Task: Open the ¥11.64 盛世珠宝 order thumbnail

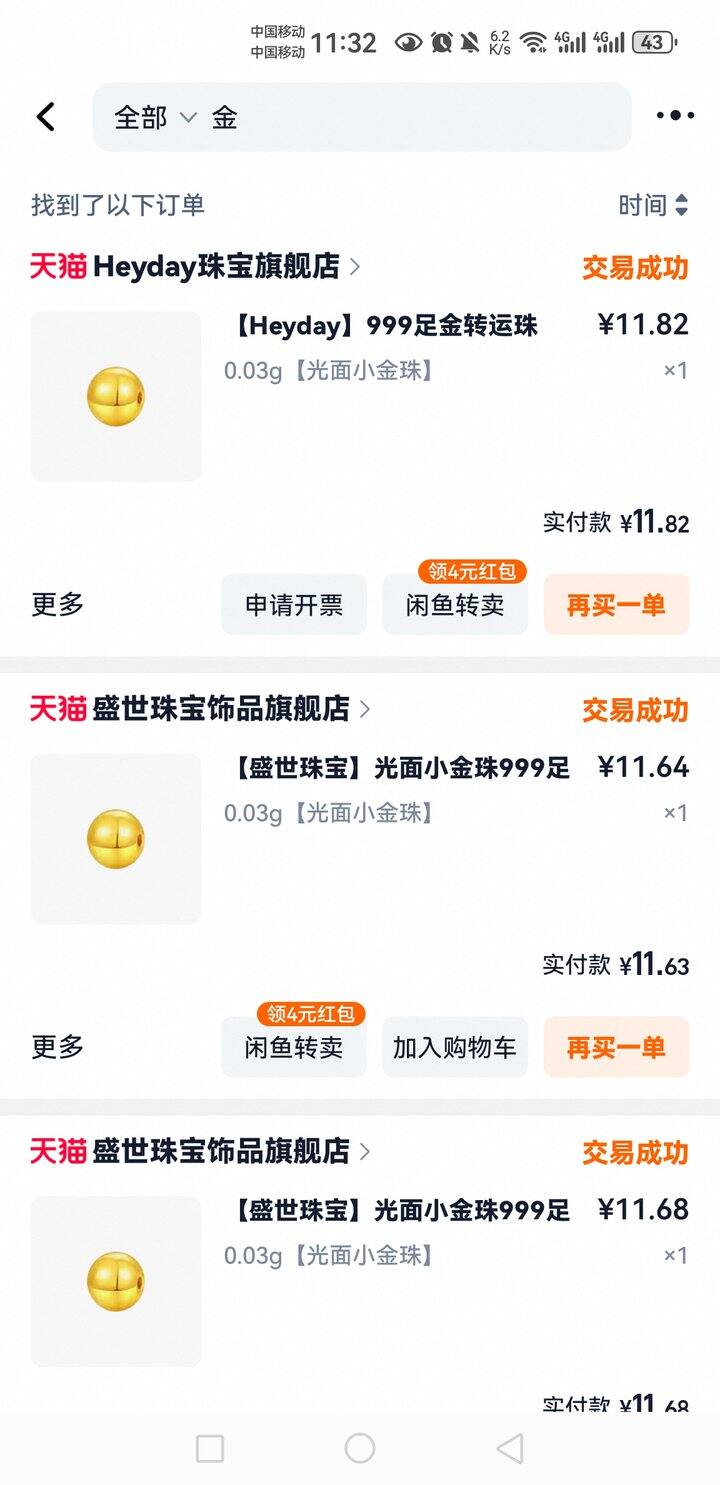Action: (116, 839)
